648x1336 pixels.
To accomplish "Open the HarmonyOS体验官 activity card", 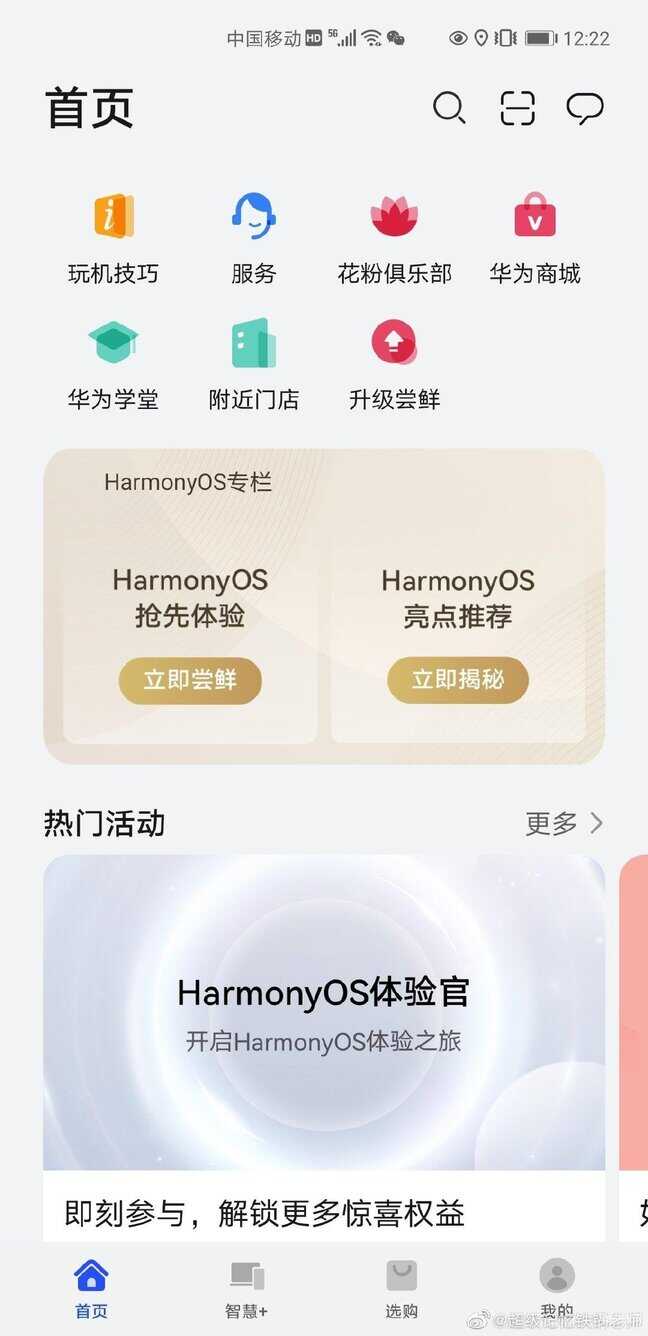I will [x=323, y=1012].
